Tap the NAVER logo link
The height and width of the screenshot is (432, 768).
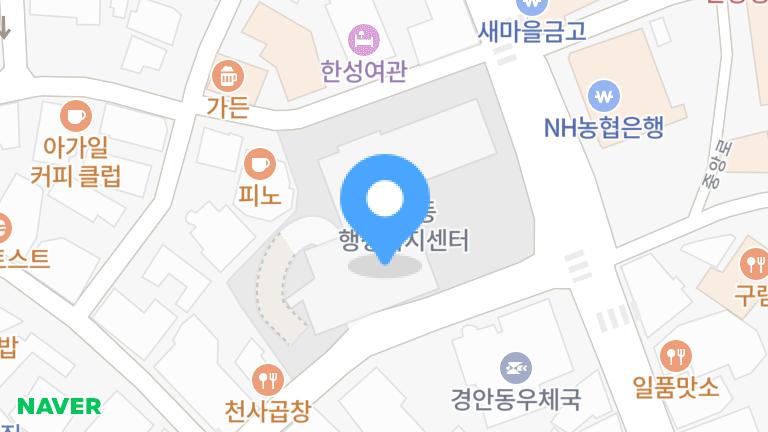(x=60, y=406)
